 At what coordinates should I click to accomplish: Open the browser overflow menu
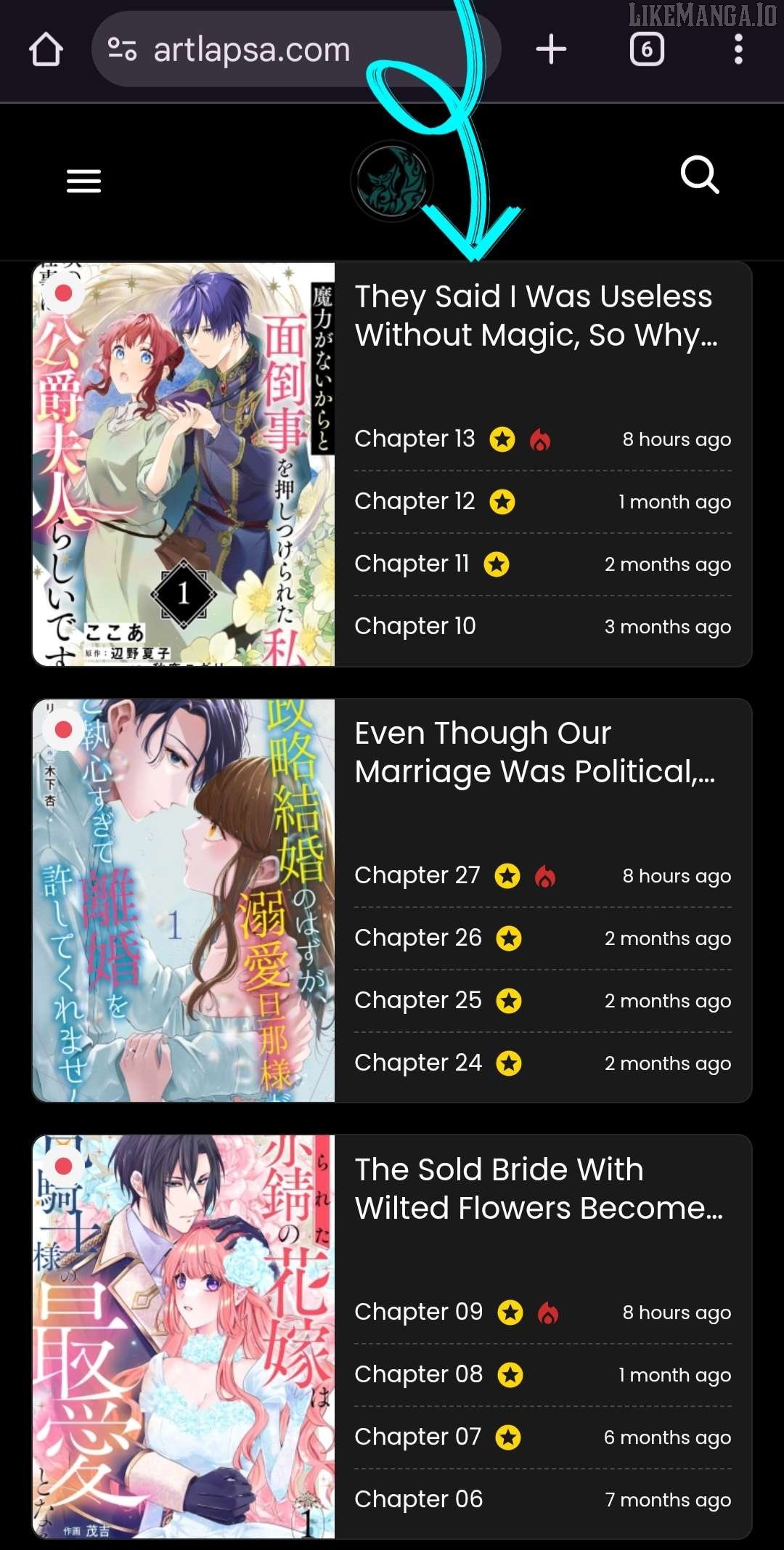[738, 50]
